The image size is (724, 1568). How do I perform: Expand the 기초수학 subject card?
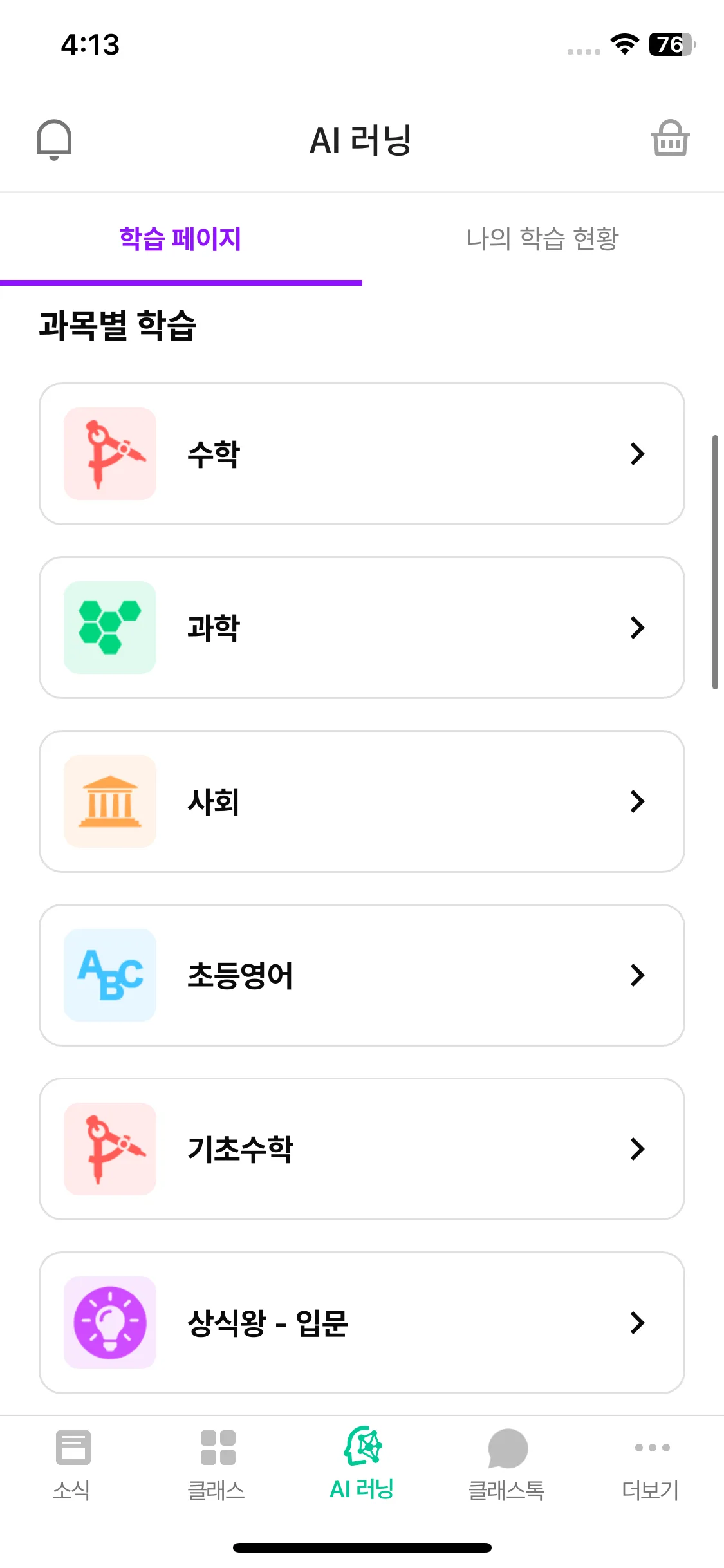tap(362, 1150)
